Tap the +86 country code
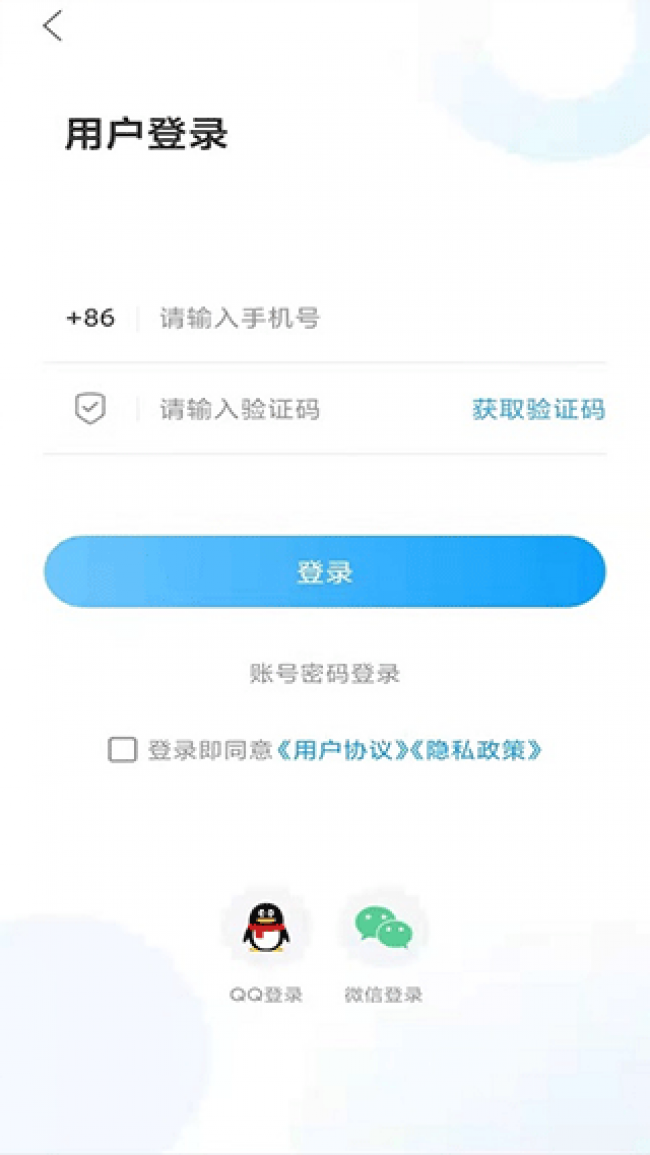The height and width of the screenshot is (1155, 650). 91,318
